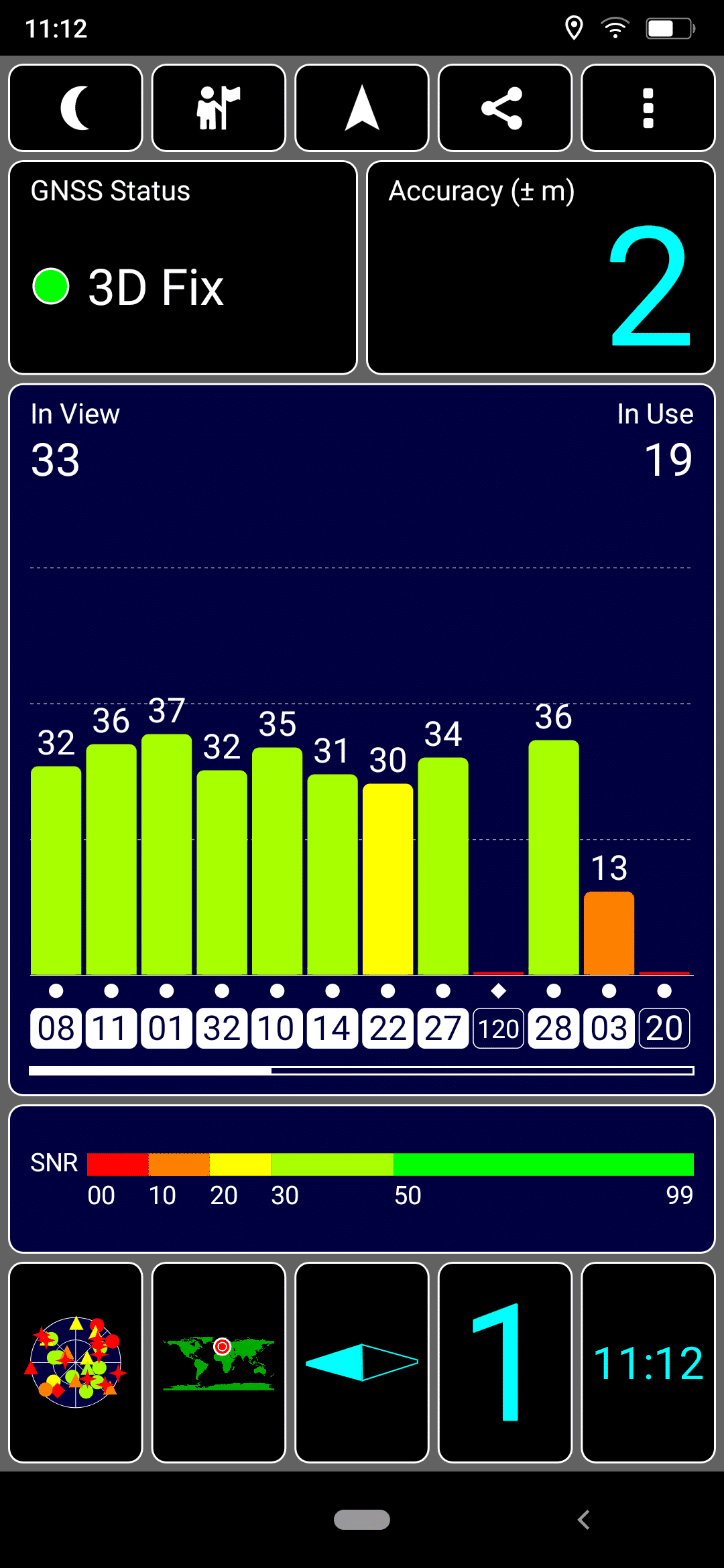The height and width of the screenshot is (1568, 724).
Task: Share the current GPS data
Action: (x=505, y=108)
